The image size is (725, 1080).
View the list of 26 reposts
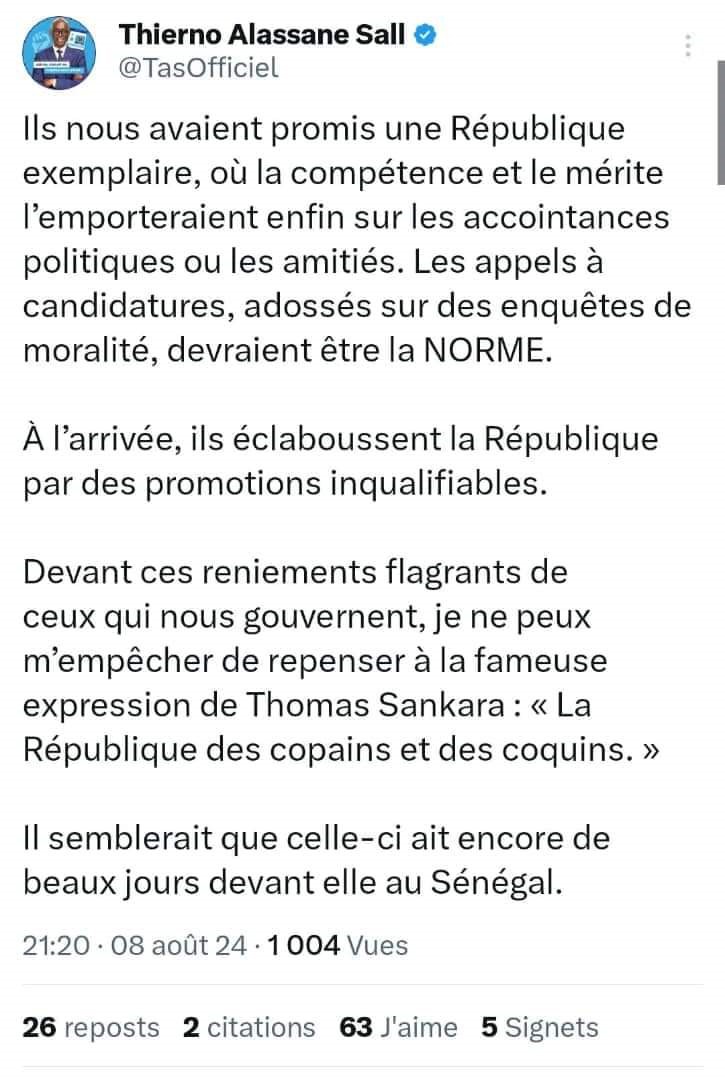(91, 1027)
